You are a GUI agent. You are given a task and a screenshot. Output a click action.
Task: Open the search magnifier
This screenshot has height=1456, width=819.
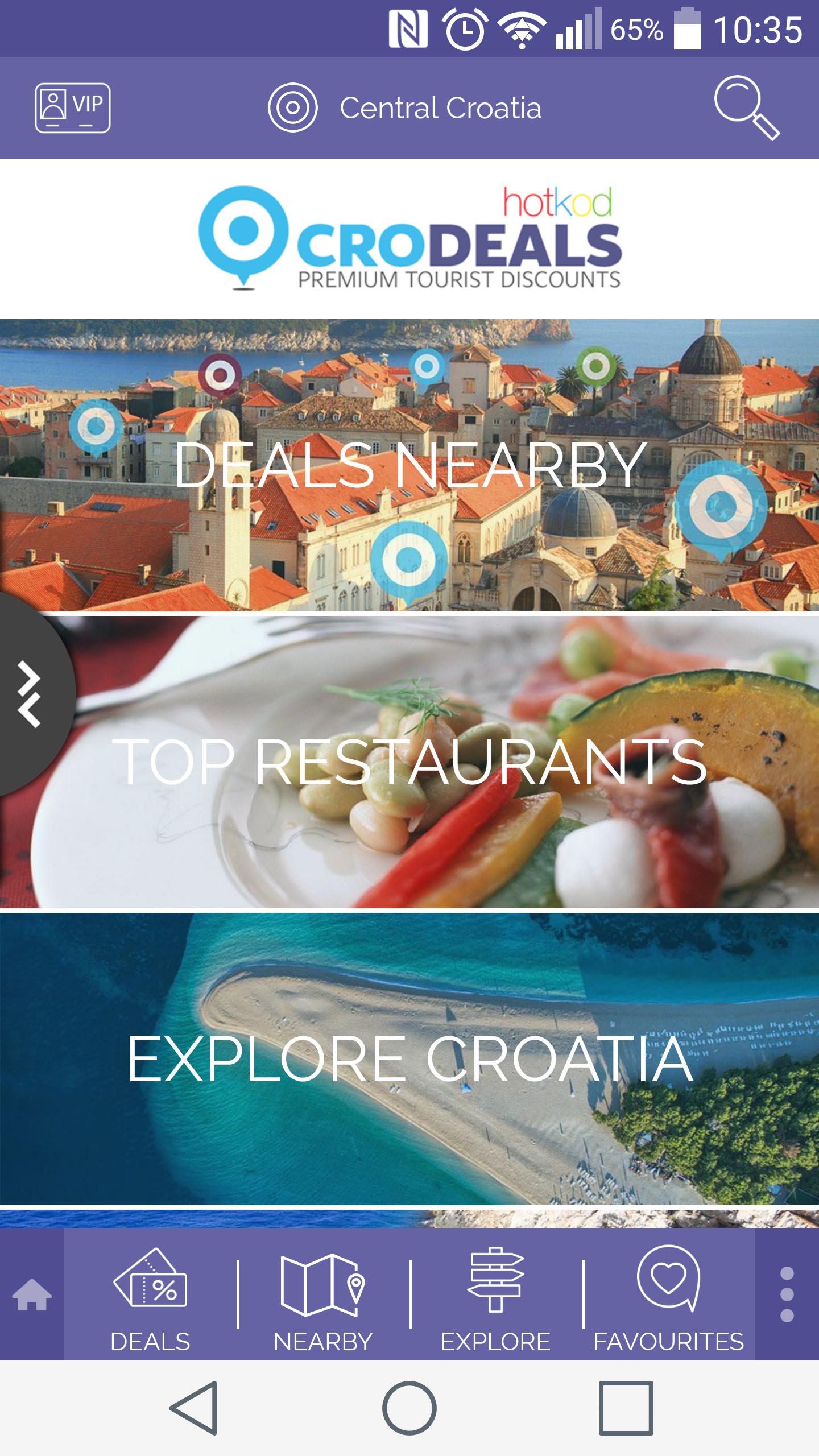pos(746,108)
